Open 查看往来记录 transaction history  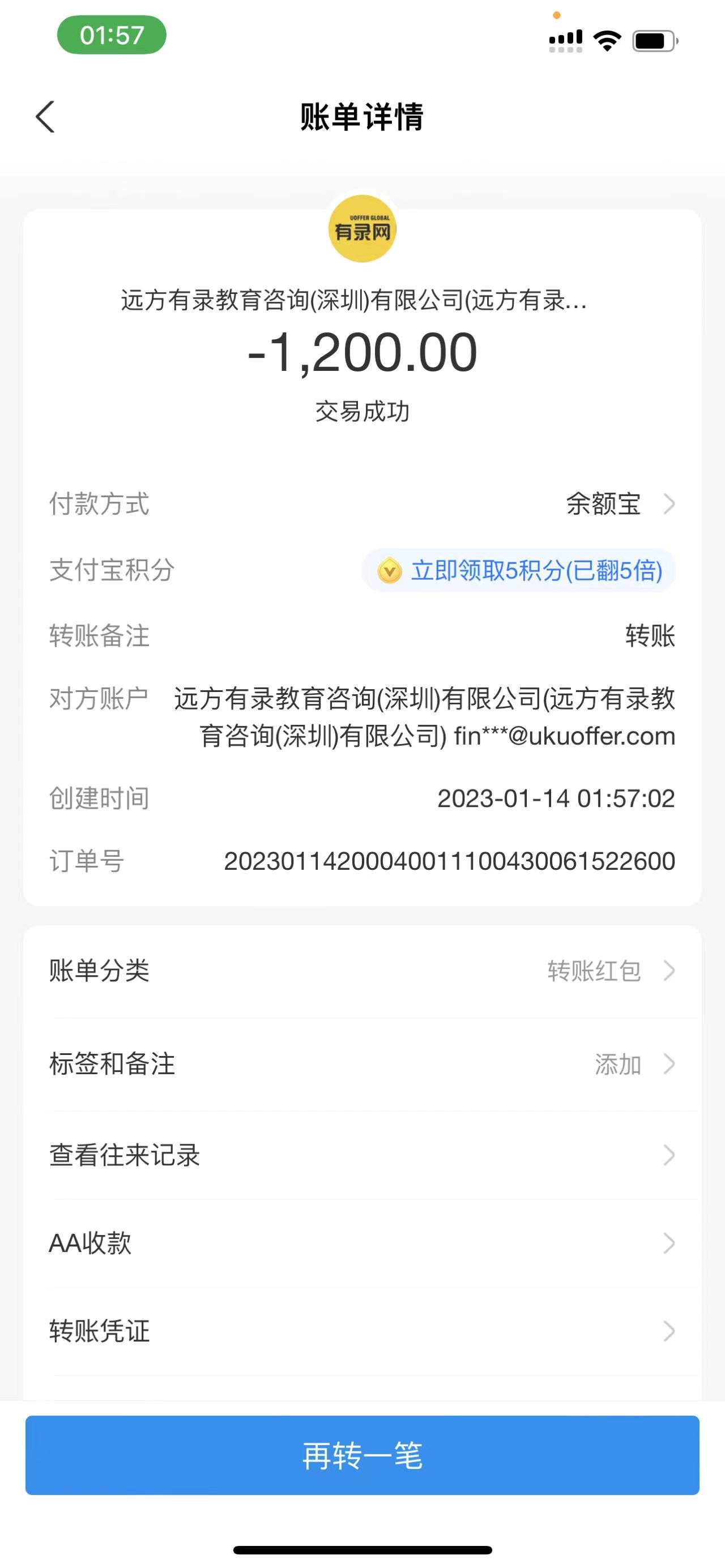click(362, 1155)
